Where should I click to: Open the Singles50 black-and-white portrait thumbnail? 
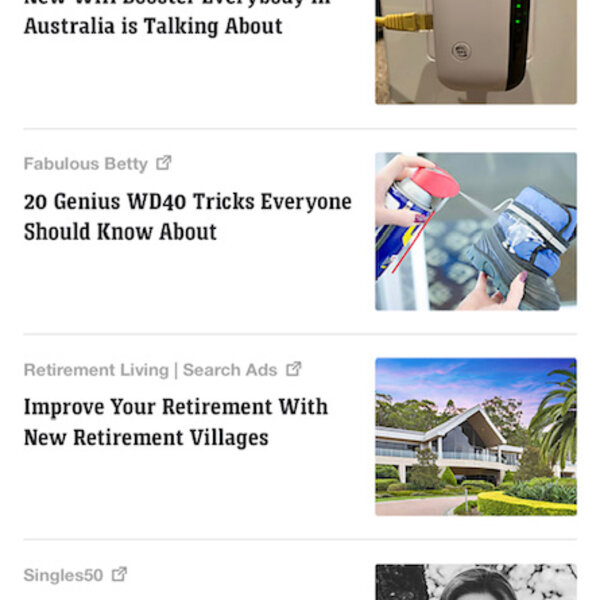click(x=475, y=582)
